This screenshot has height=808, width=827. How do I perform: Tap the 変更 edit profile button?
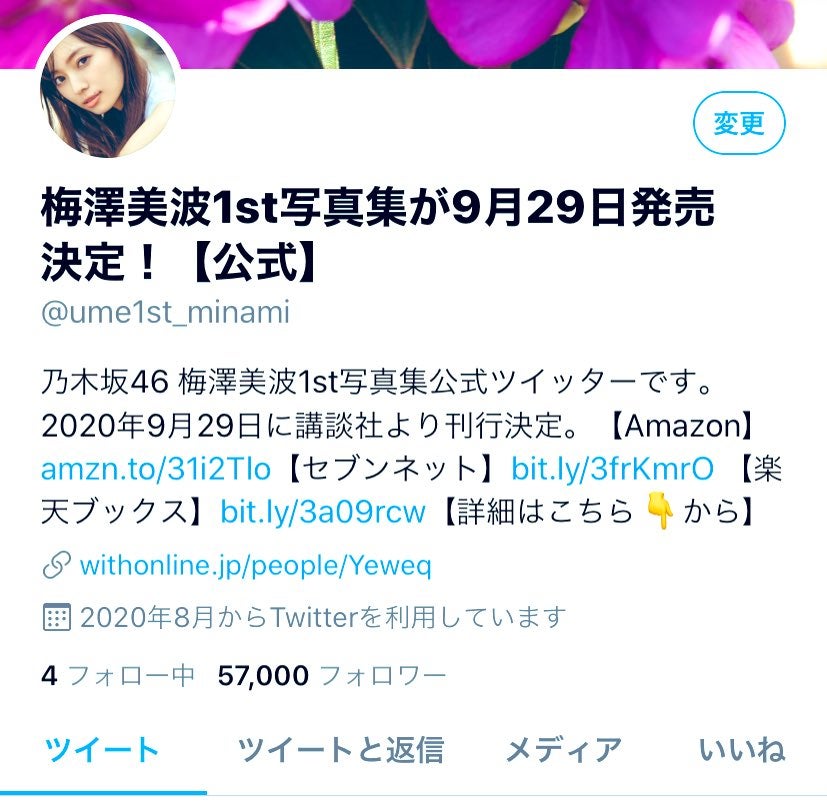pyautogui.click(x=738, y=125)
